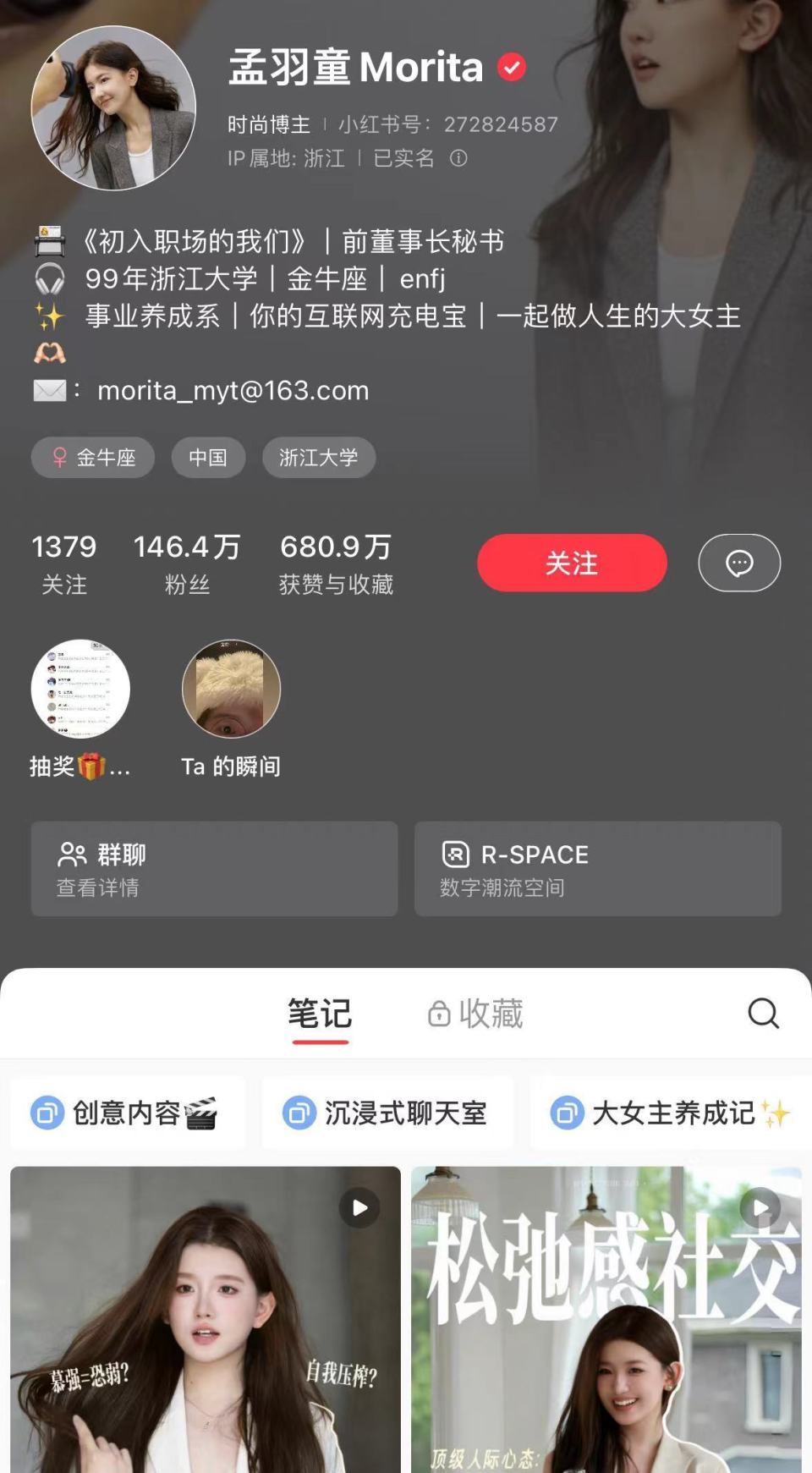Tap the 浙江大学 profile tag
Screen dimensions: 812x1473
tap(319, 458)
